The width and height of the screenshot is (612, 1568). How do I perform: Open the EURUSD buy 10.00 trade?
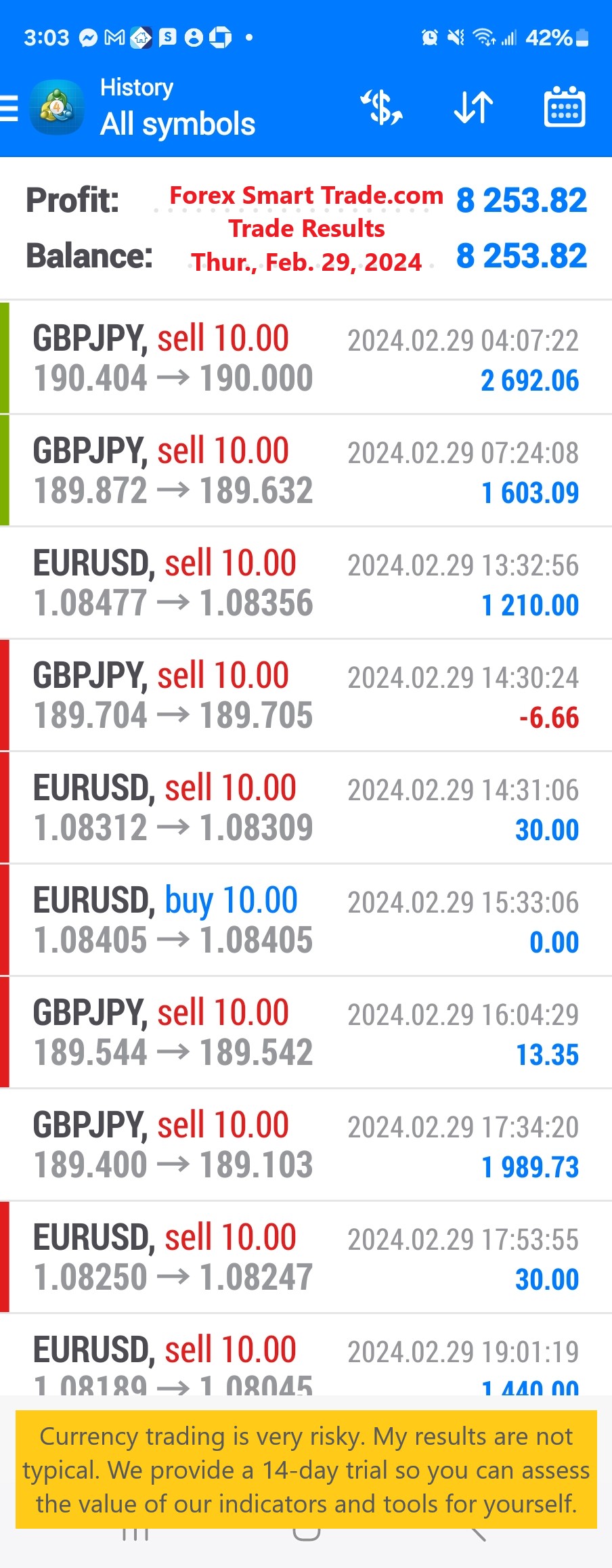306,920
